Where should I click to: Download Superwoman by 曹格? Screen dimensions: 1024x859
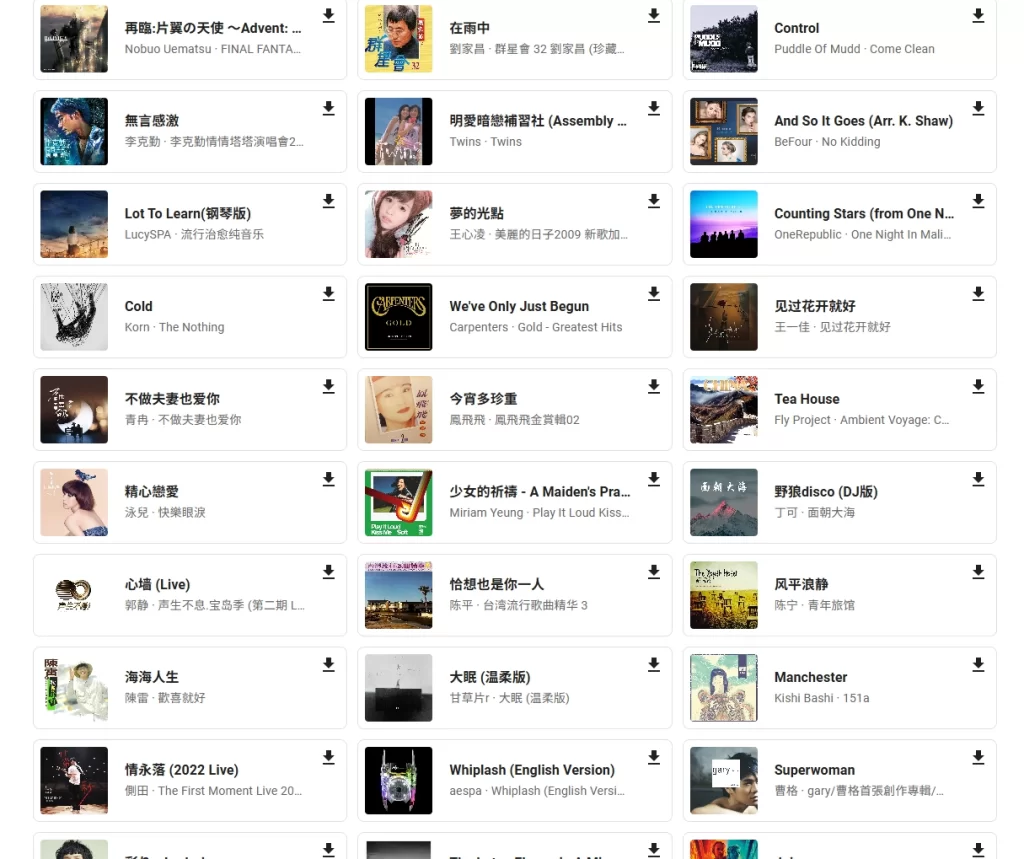point(978,758)
